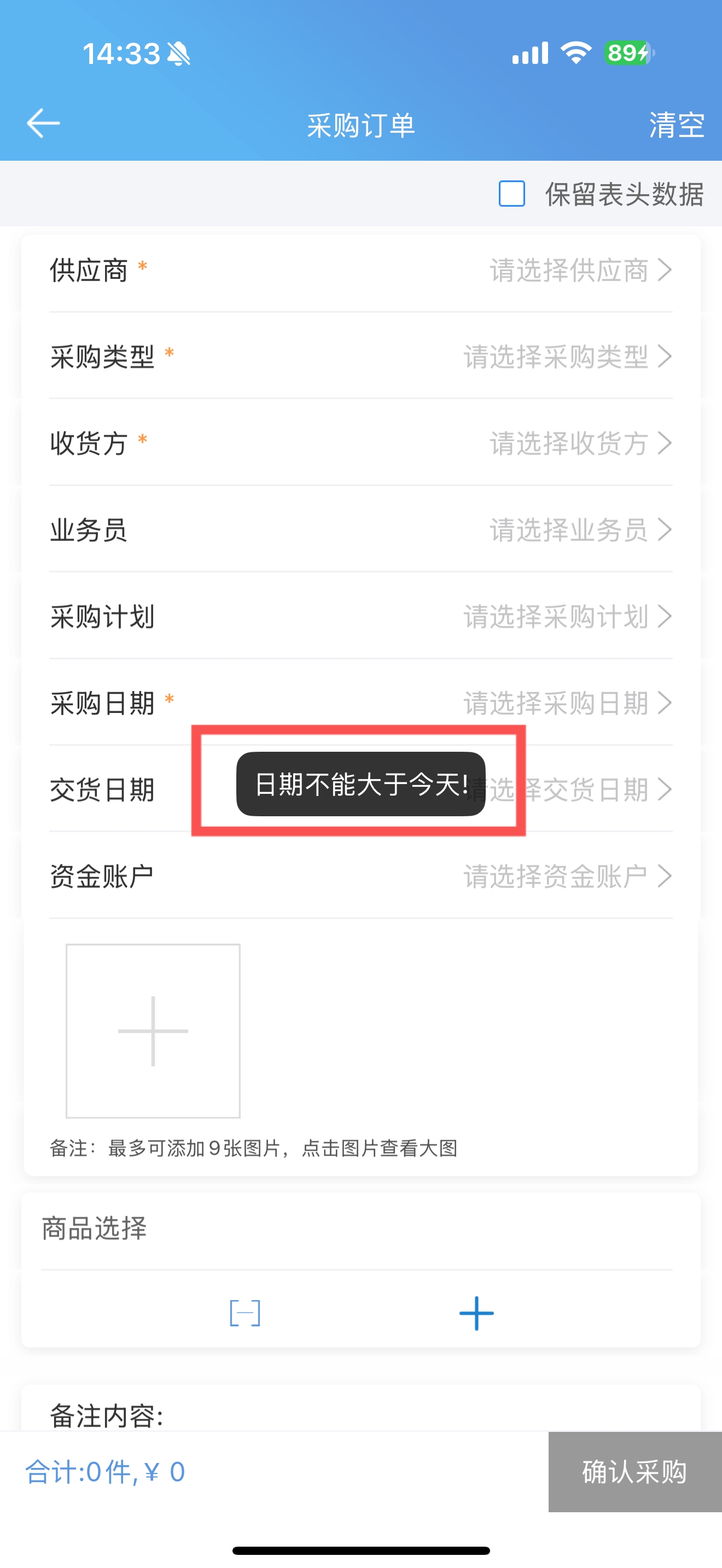
Task: Add a picture with the image placeholder
Action: tap(153, 1031)
